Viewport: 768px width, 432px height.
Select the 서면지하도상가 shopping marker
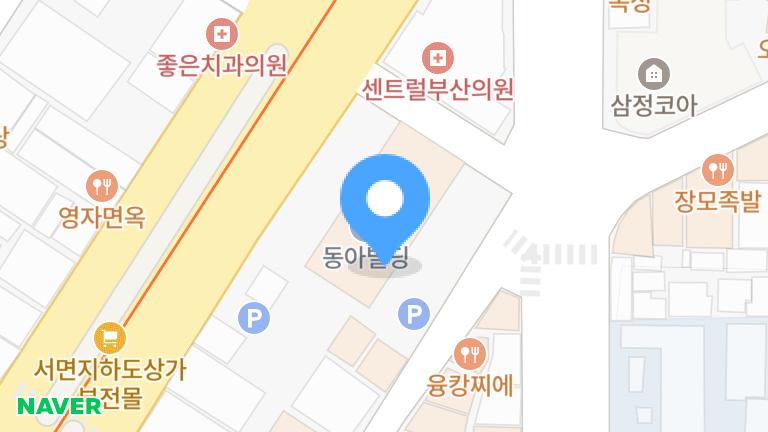click(110, 337)
